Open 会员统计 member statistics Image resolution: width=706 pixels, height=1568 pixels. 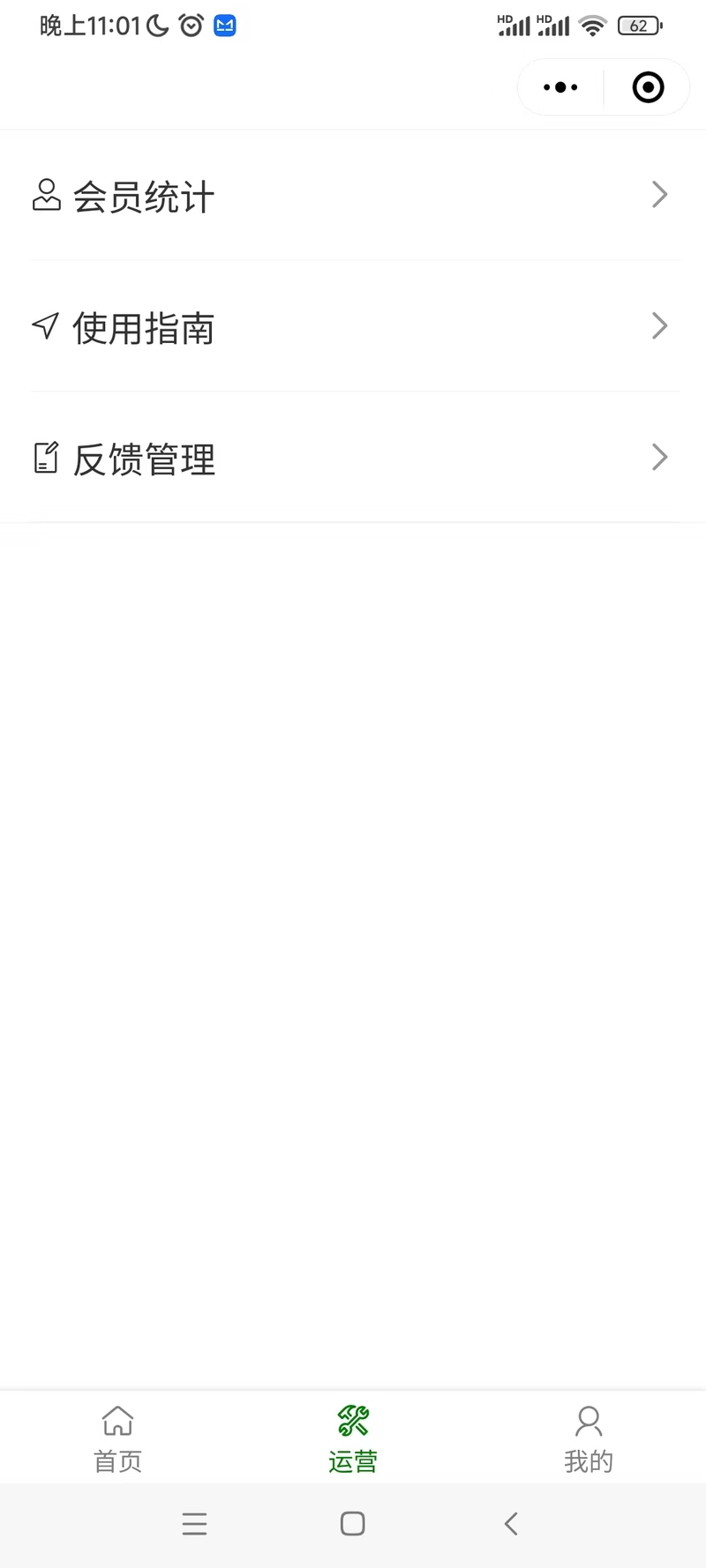(x=353, y=196)
